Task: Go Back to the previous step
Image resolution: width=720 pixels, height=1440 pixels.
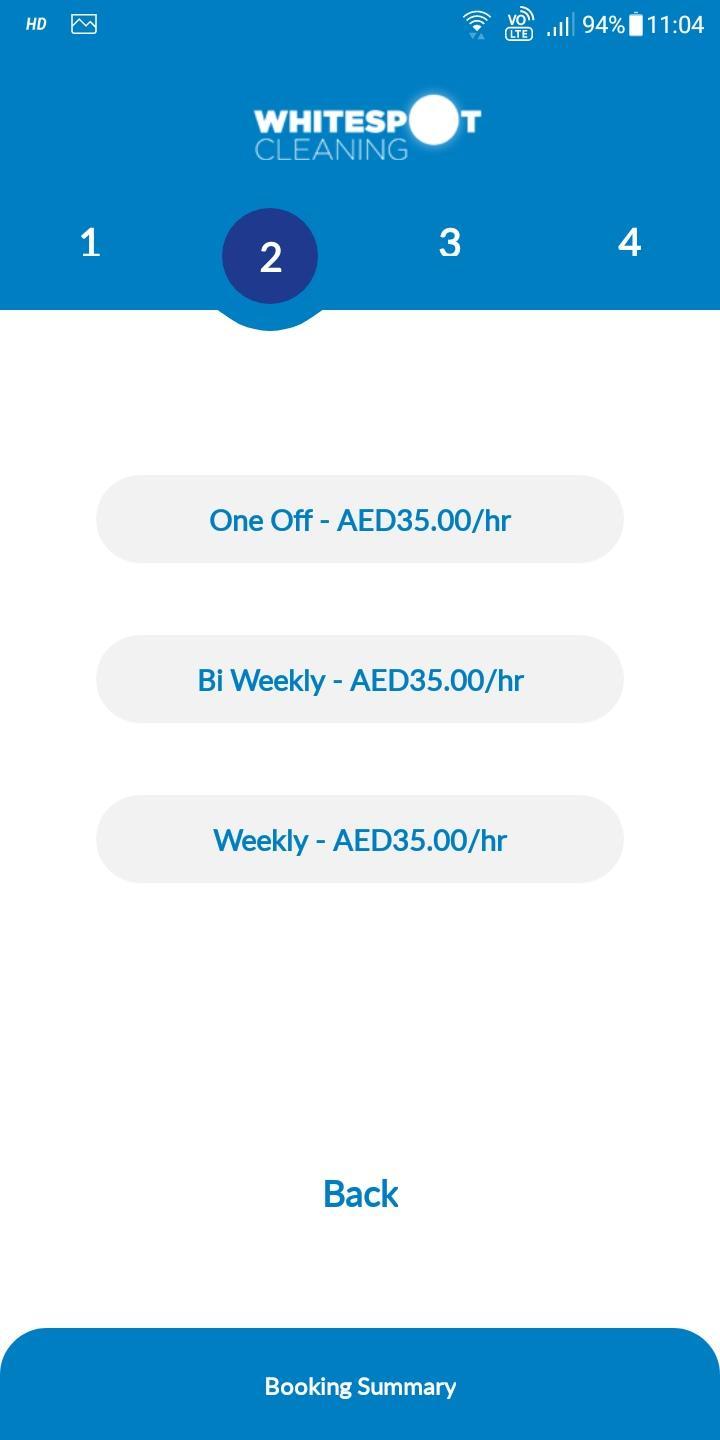Action: [x=360, y=1193]
